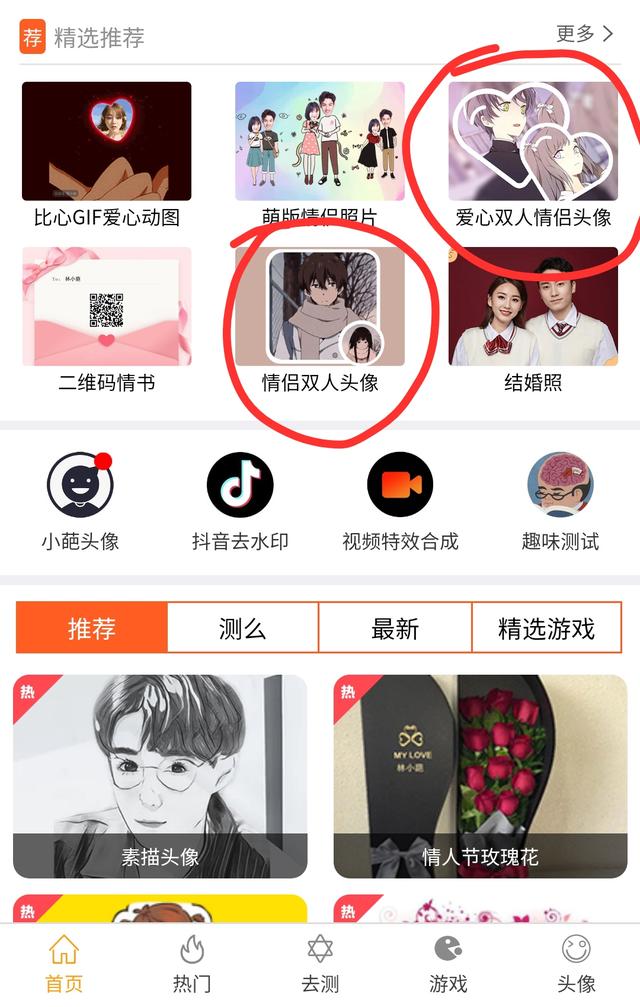The width and height of the screenshot is (640, 1007).
Task: Open 更多 featured recommendations
Action: (x=584, y=34)
